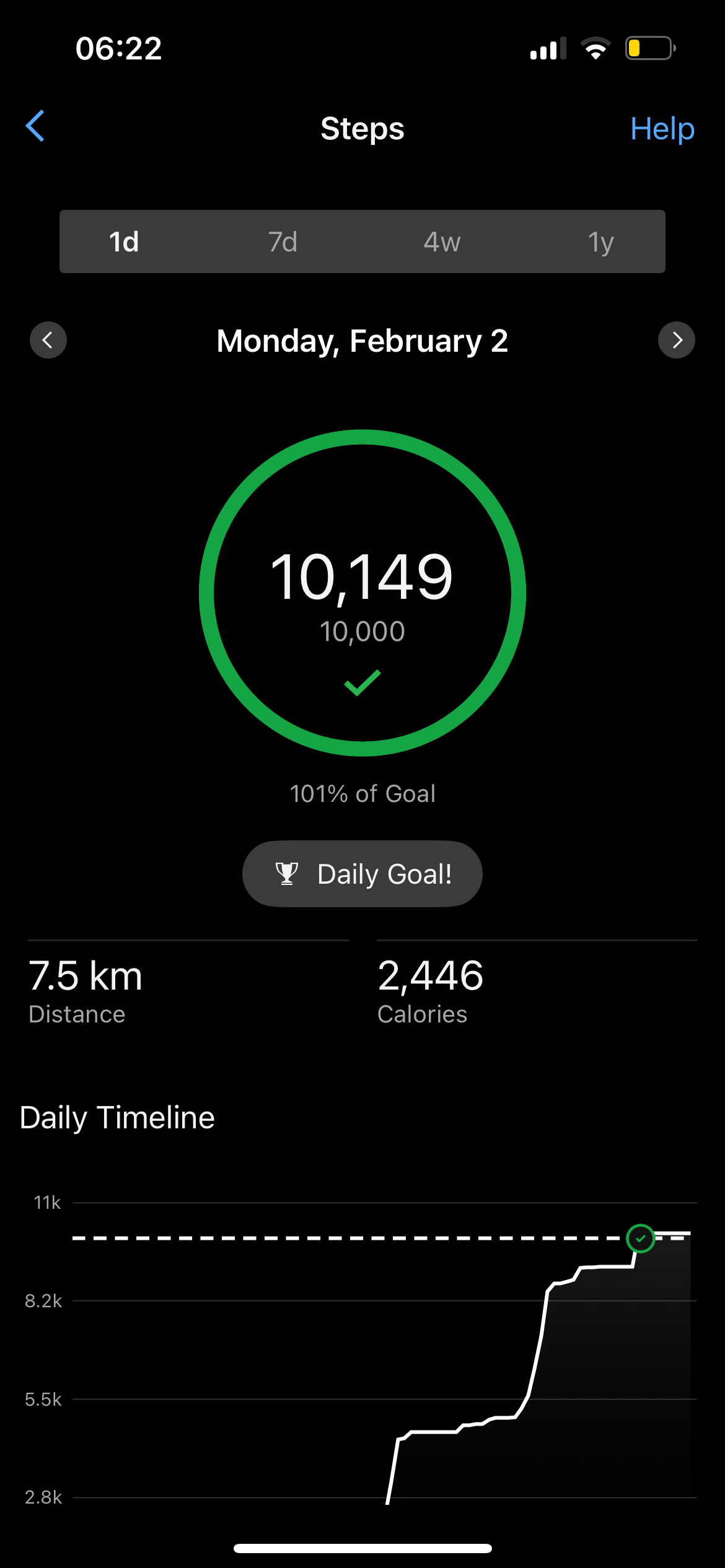The image size is (725, 1568).
Task: Select the 1d time range
Action: click(x=124, y=242)
